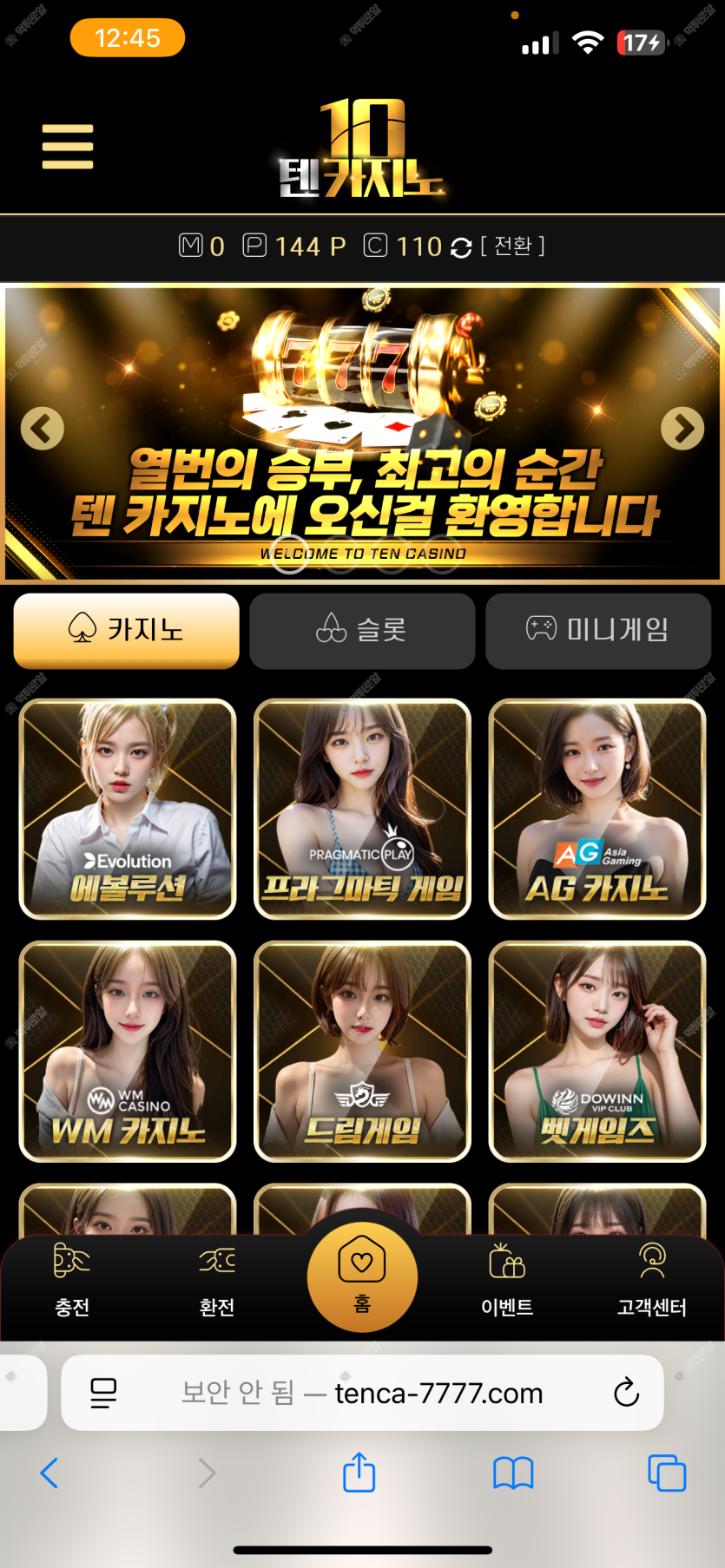Screen dimensions: 725x1568
Task: Open 고객센터 customer support
Action: (652, 1279)
